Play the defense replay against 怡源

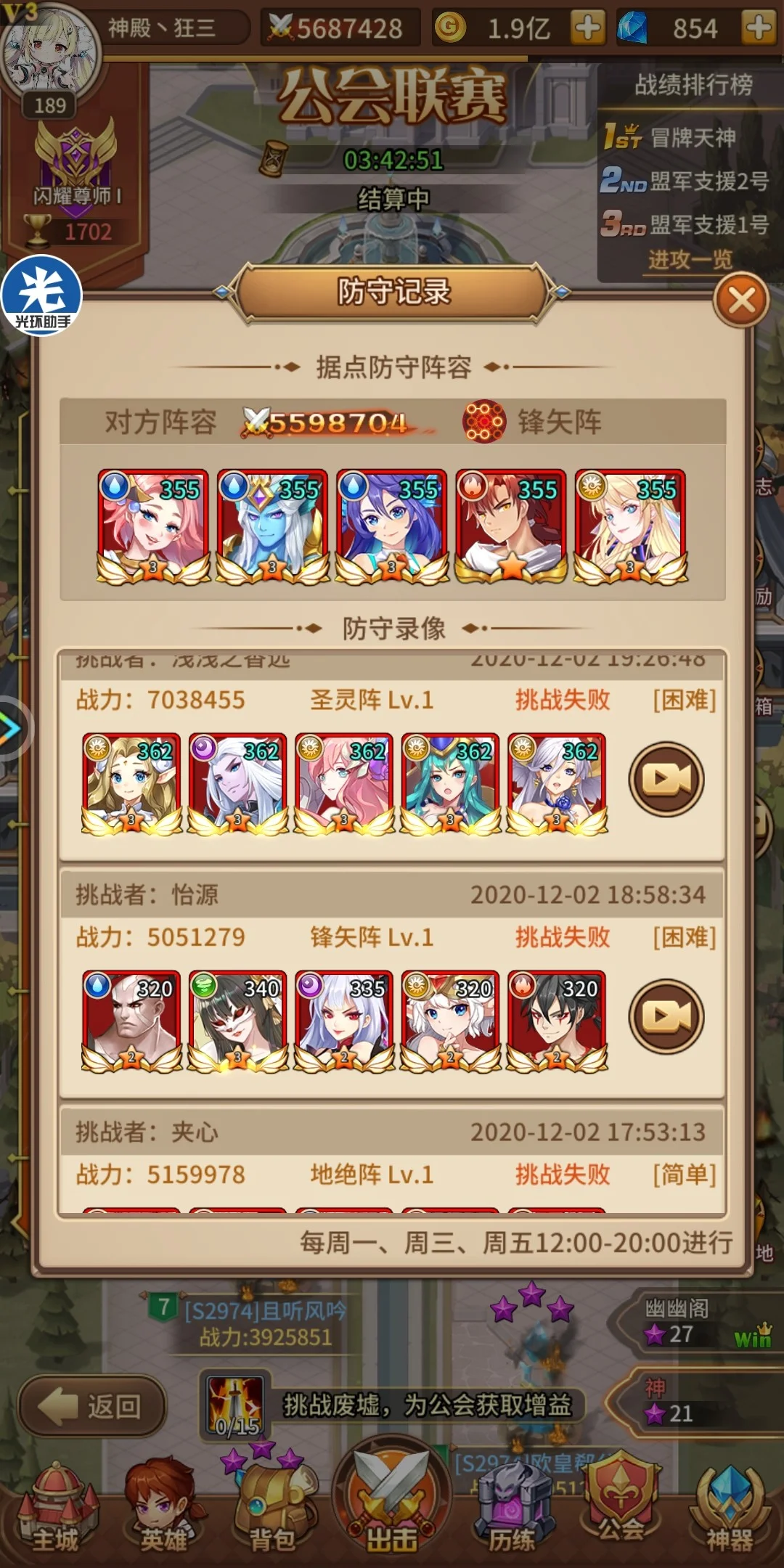point(666,1016)
